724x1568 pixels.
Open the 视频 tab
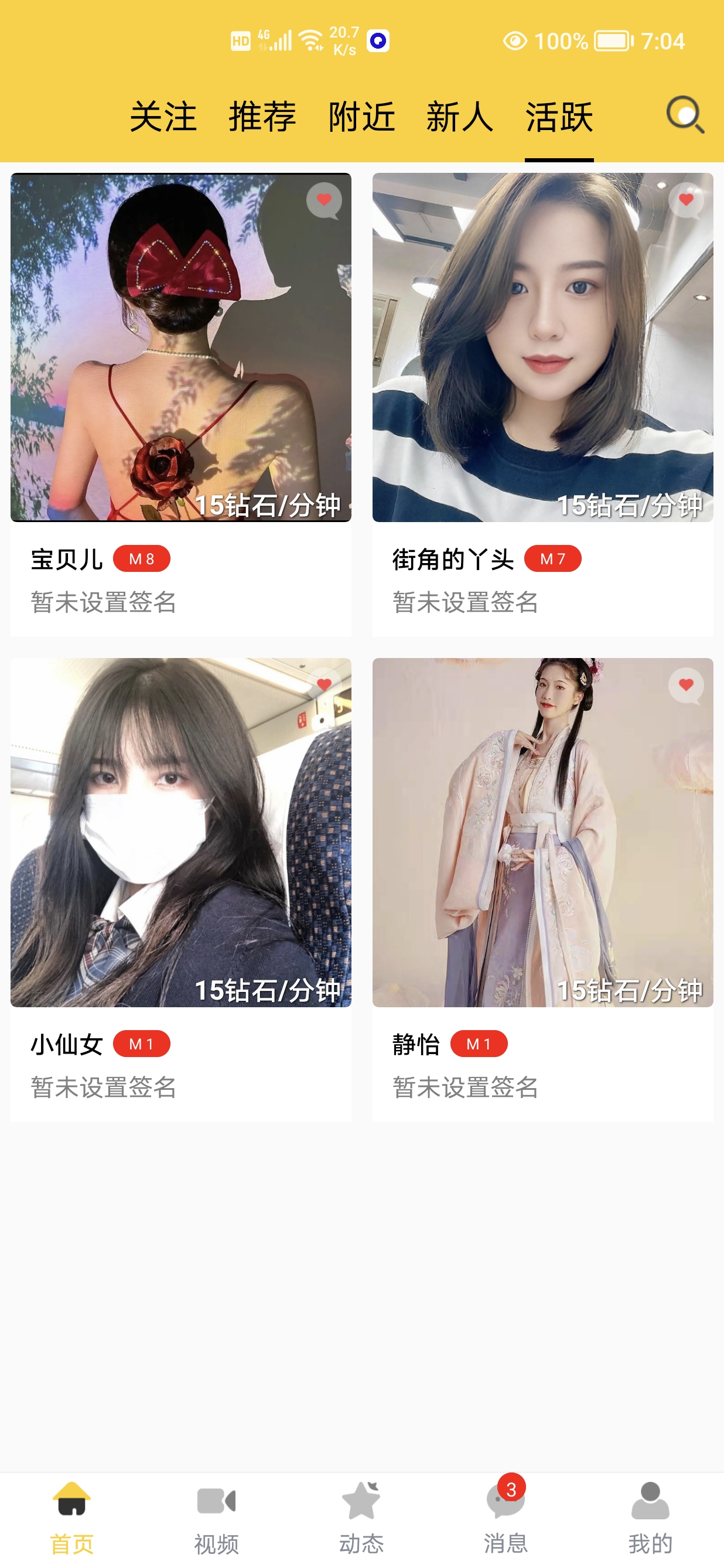pyautogui.click(x=217, y=1516)
